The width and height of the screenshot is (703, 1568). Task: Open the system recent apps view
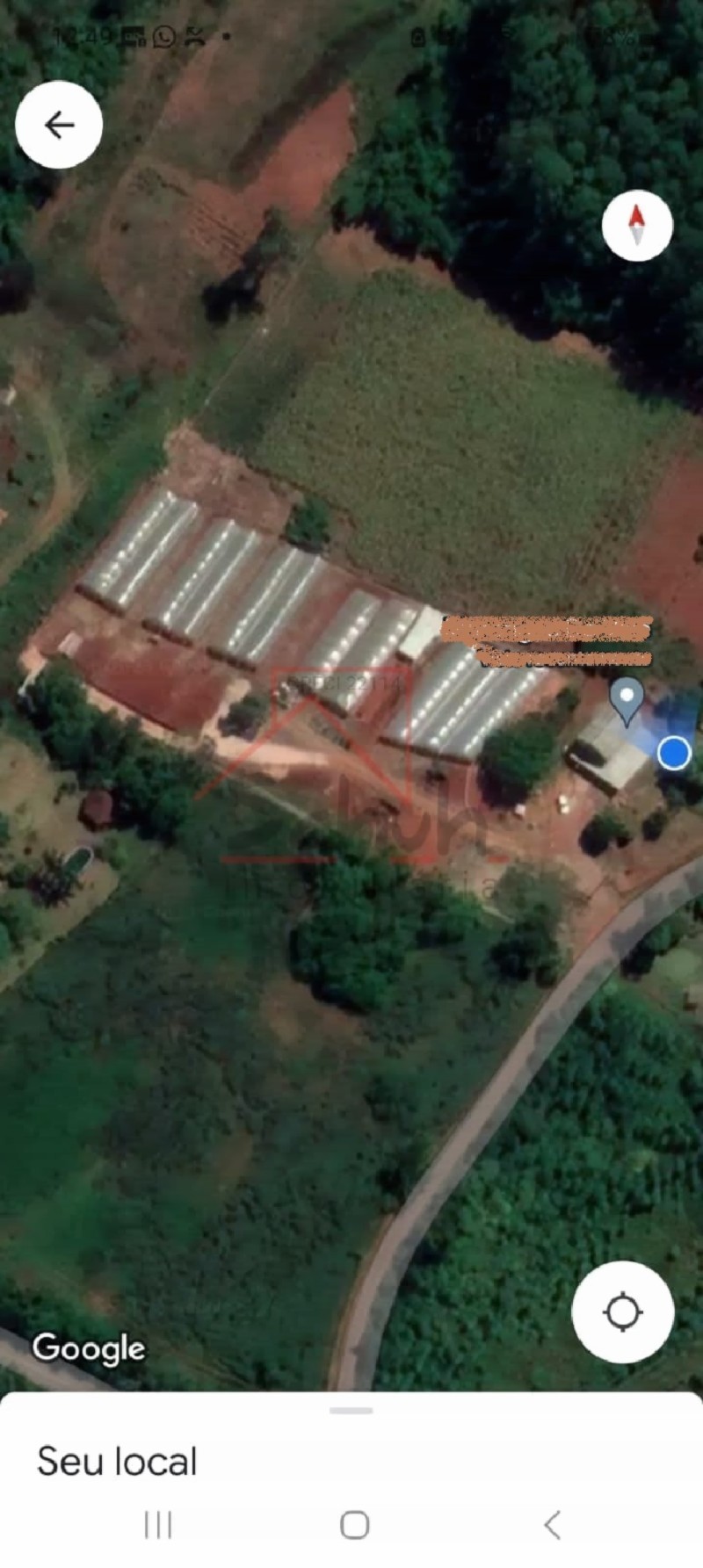[158, 1525]
